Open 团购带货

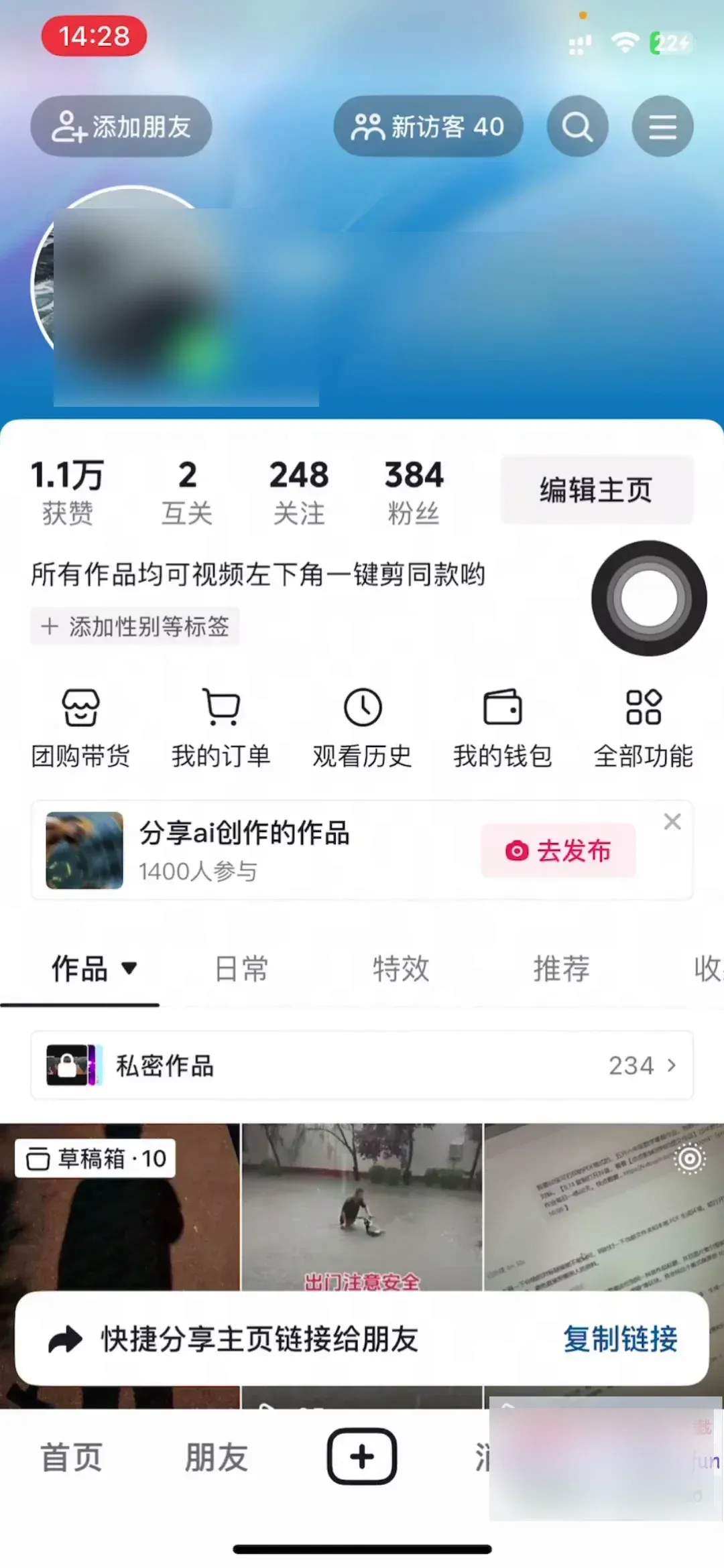pyautogui.click(x=80, y=728)
